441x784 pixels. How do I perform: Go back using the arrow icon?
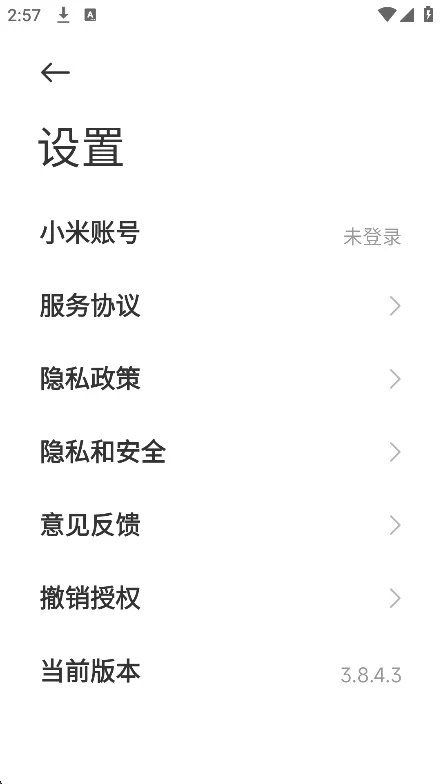[x=55, y=73]
